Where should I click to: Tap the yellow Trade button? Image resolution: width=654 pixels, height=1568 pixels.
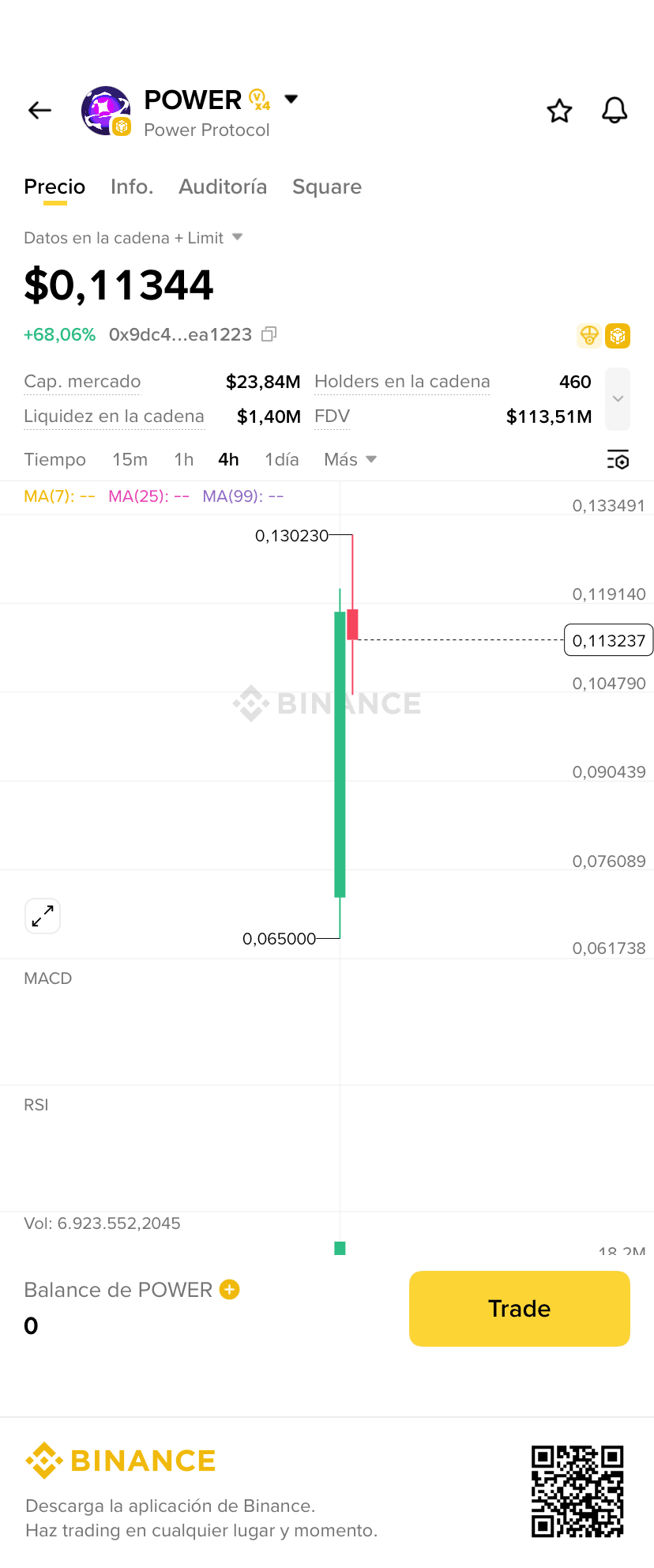(520, 1309)
